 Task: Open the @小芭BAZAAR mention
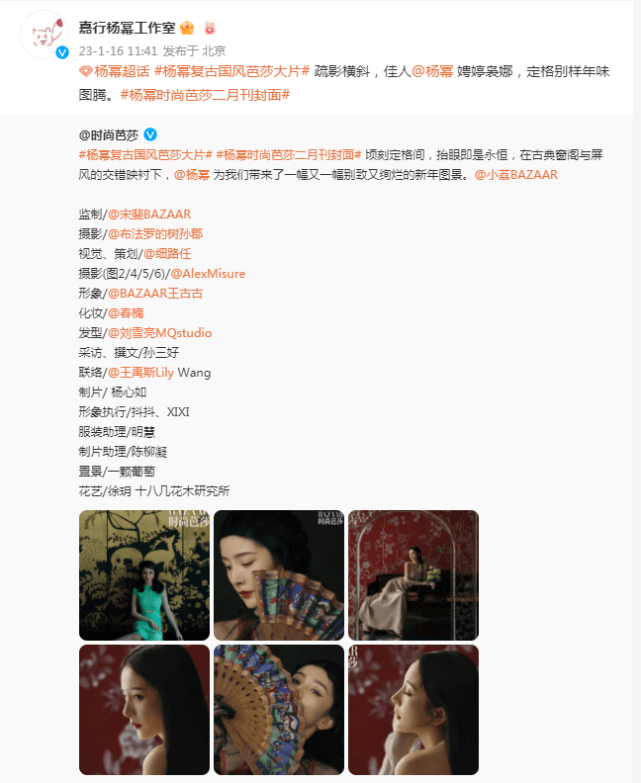pos(516,174)
